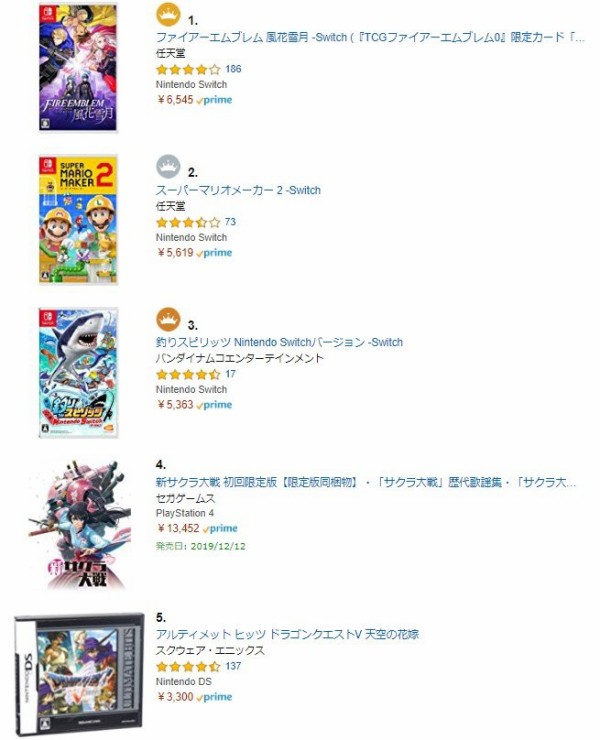Open the 新サクラ大戦 初回限定版 title link
600x740 pixels.
click(x=365, y=482)
